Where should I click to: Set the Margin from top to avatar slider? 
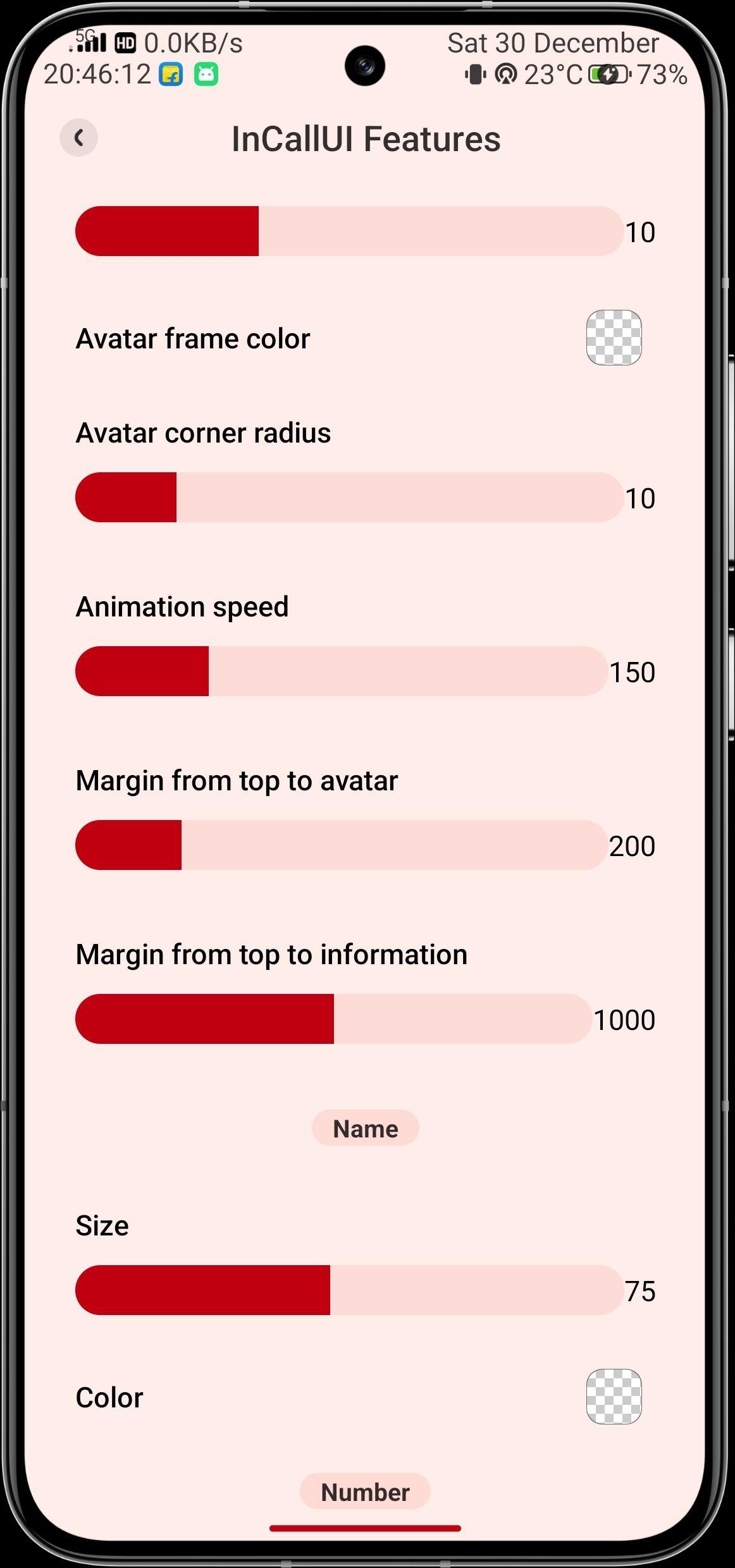[x=342, y=845]
